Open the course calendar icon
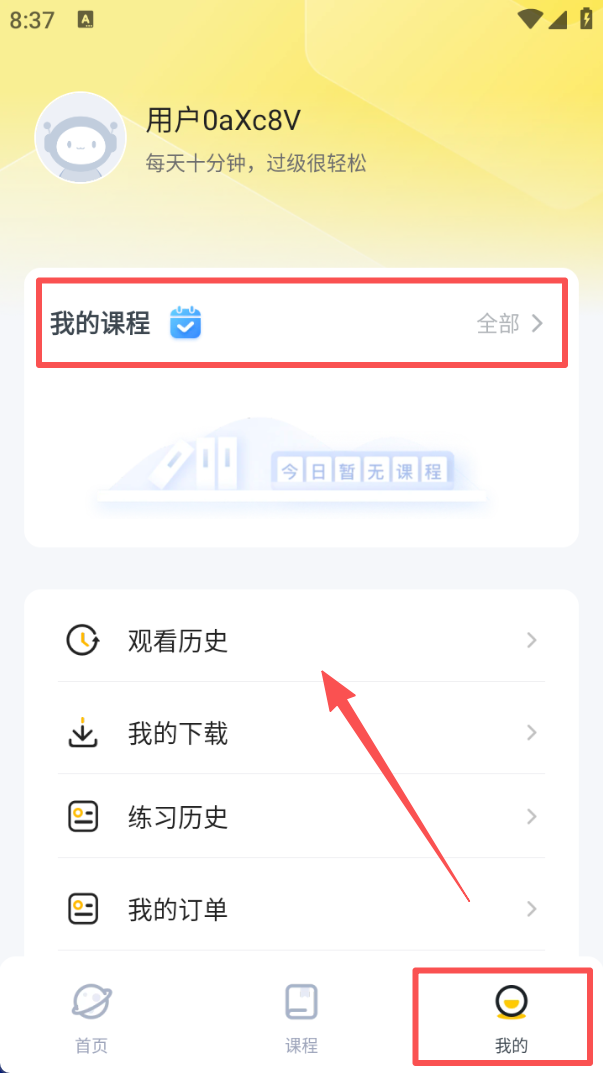This screenshot has height=1073, width=603. (x=186, y=323)
